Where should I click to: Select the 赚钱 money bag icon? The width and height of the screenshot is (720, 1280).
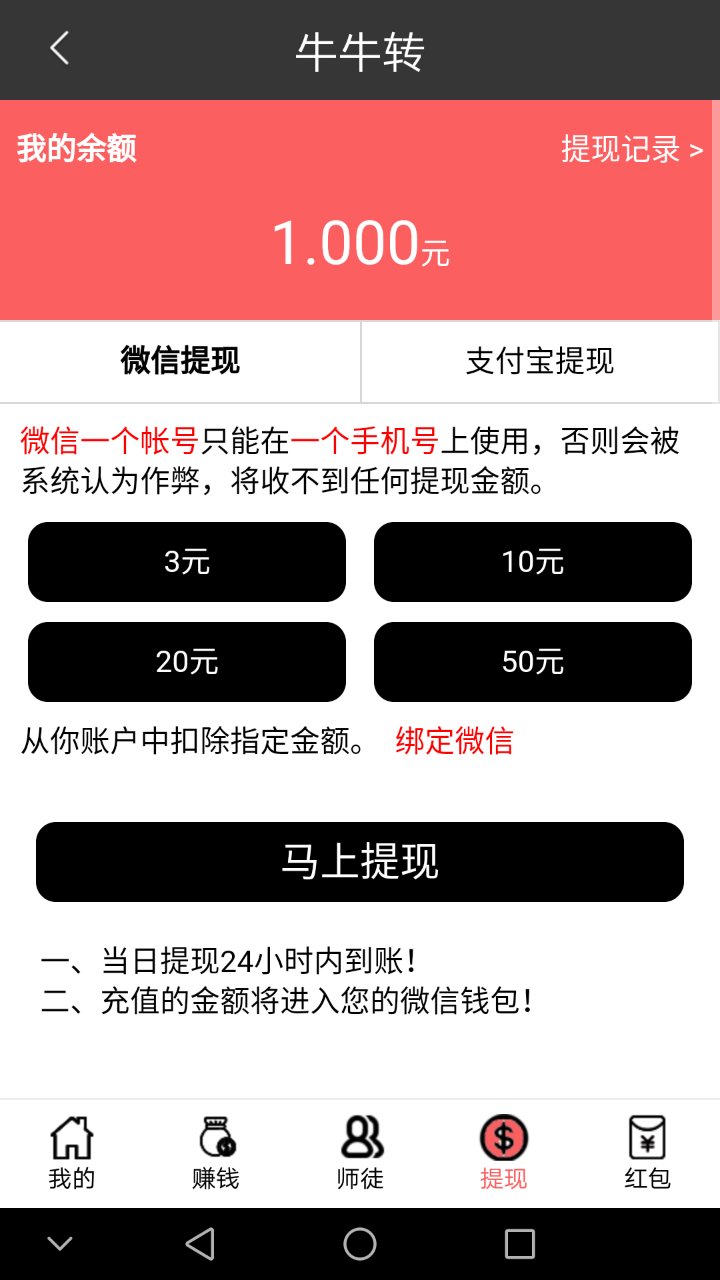tap(215, 1150)
